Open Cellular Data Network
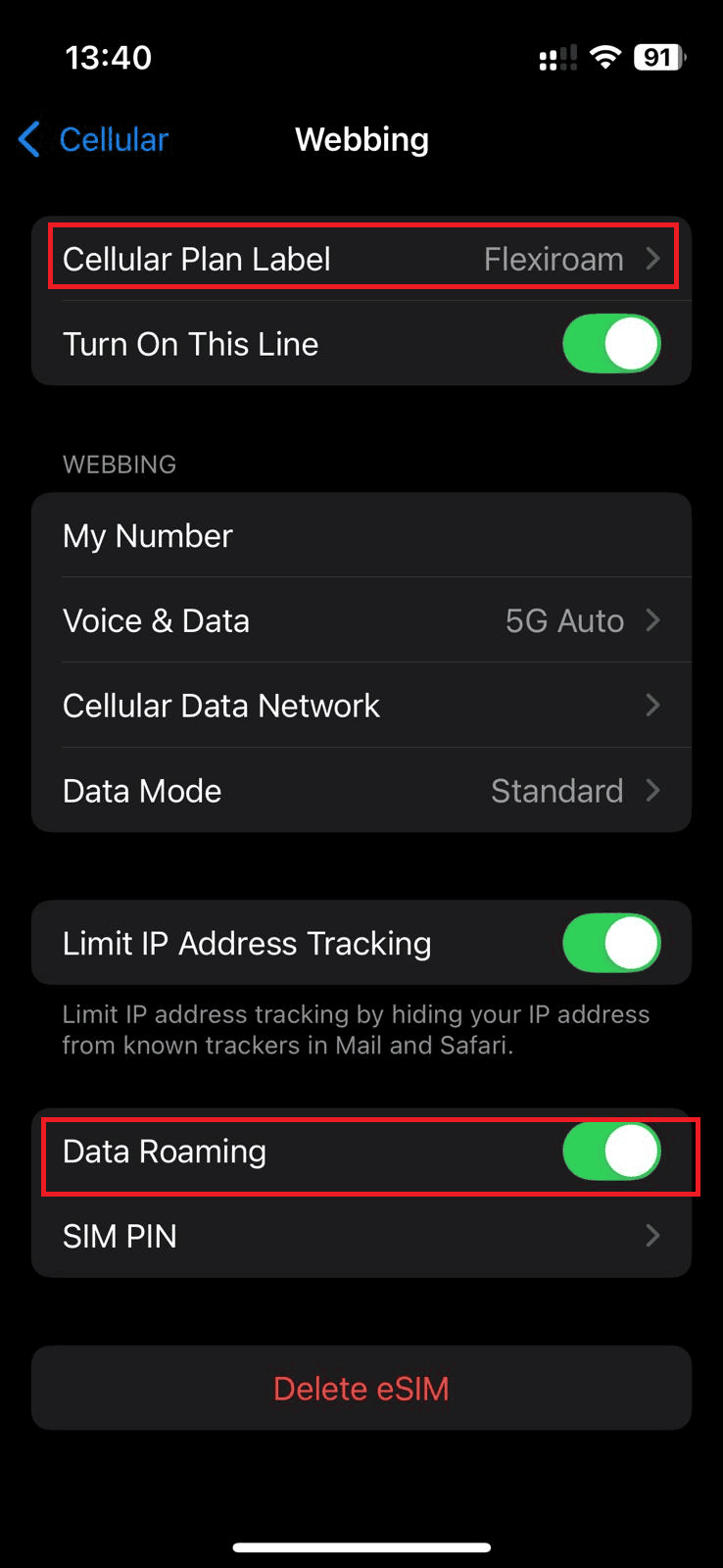723x1568 pixels. pos(361,706)
